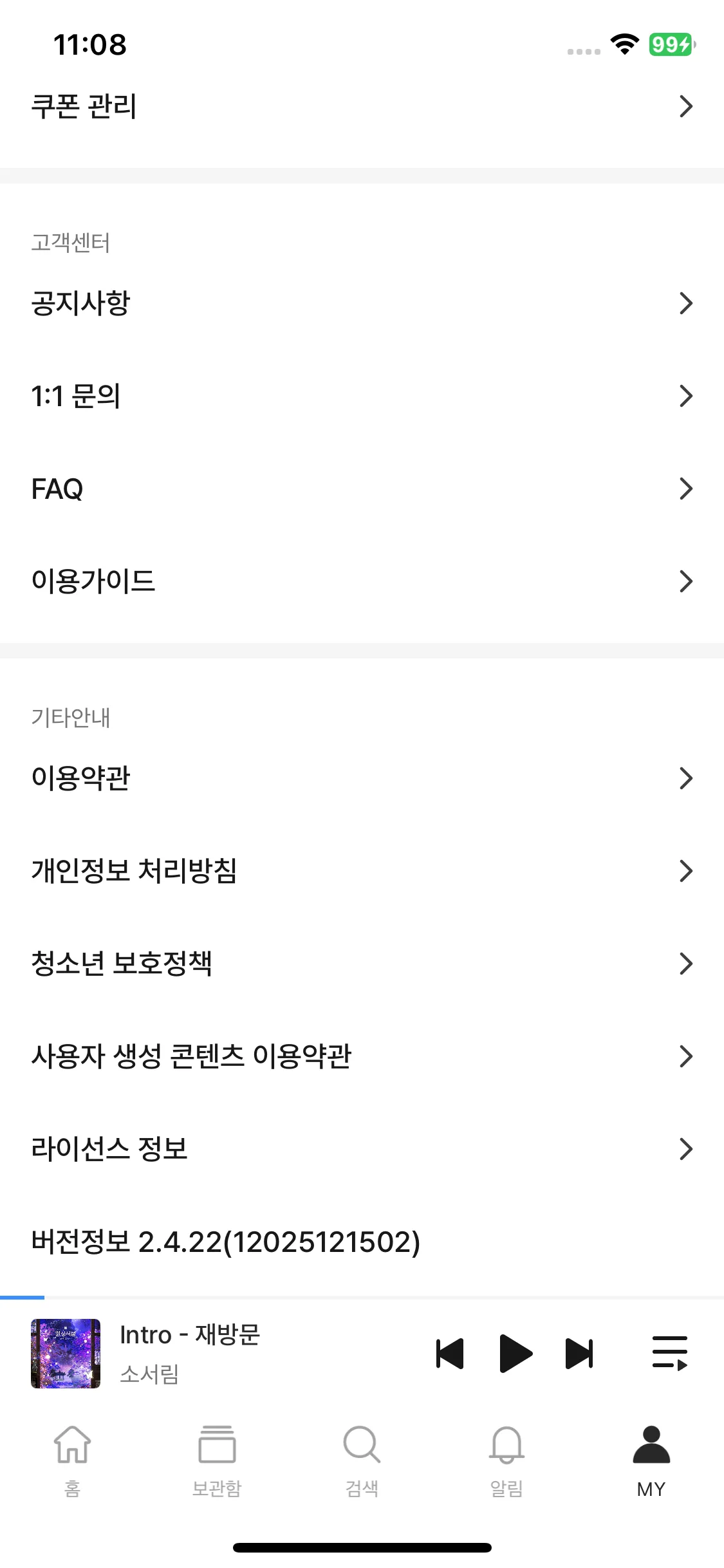Open 개인정보 처리방침 privacy policy
Screen dimensions: 724x1568
(x=360, y=871)
